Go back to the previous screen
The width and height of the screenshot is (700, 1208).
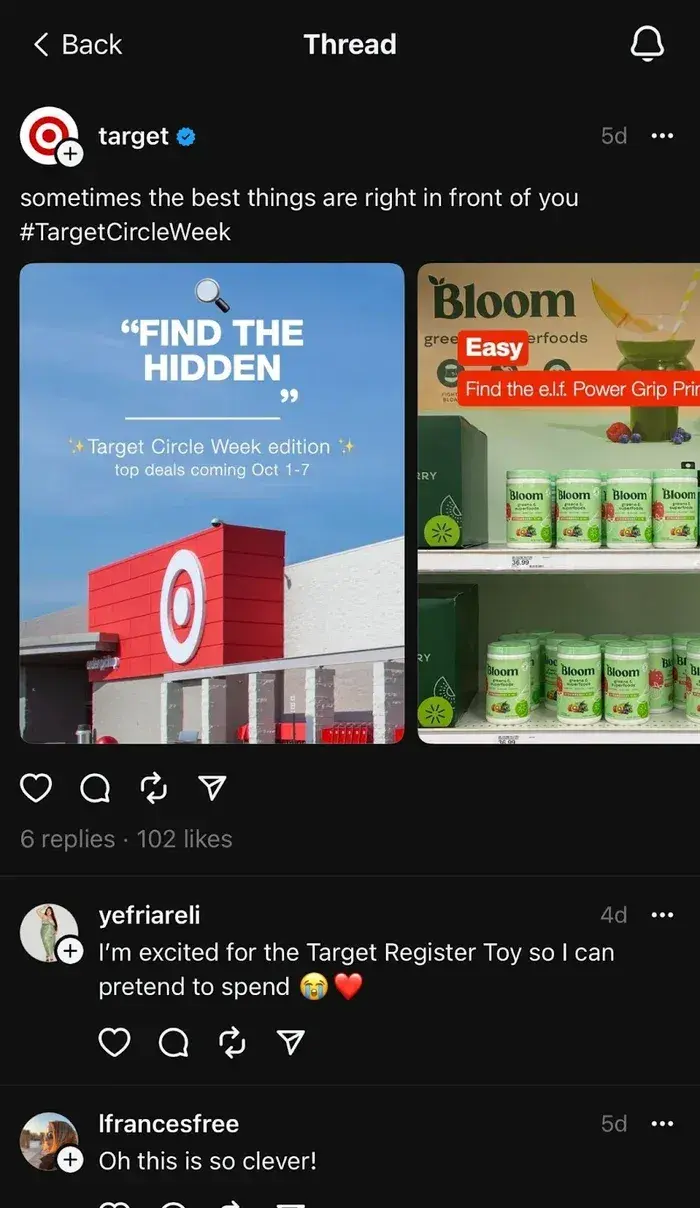click(x=76, y=44)
